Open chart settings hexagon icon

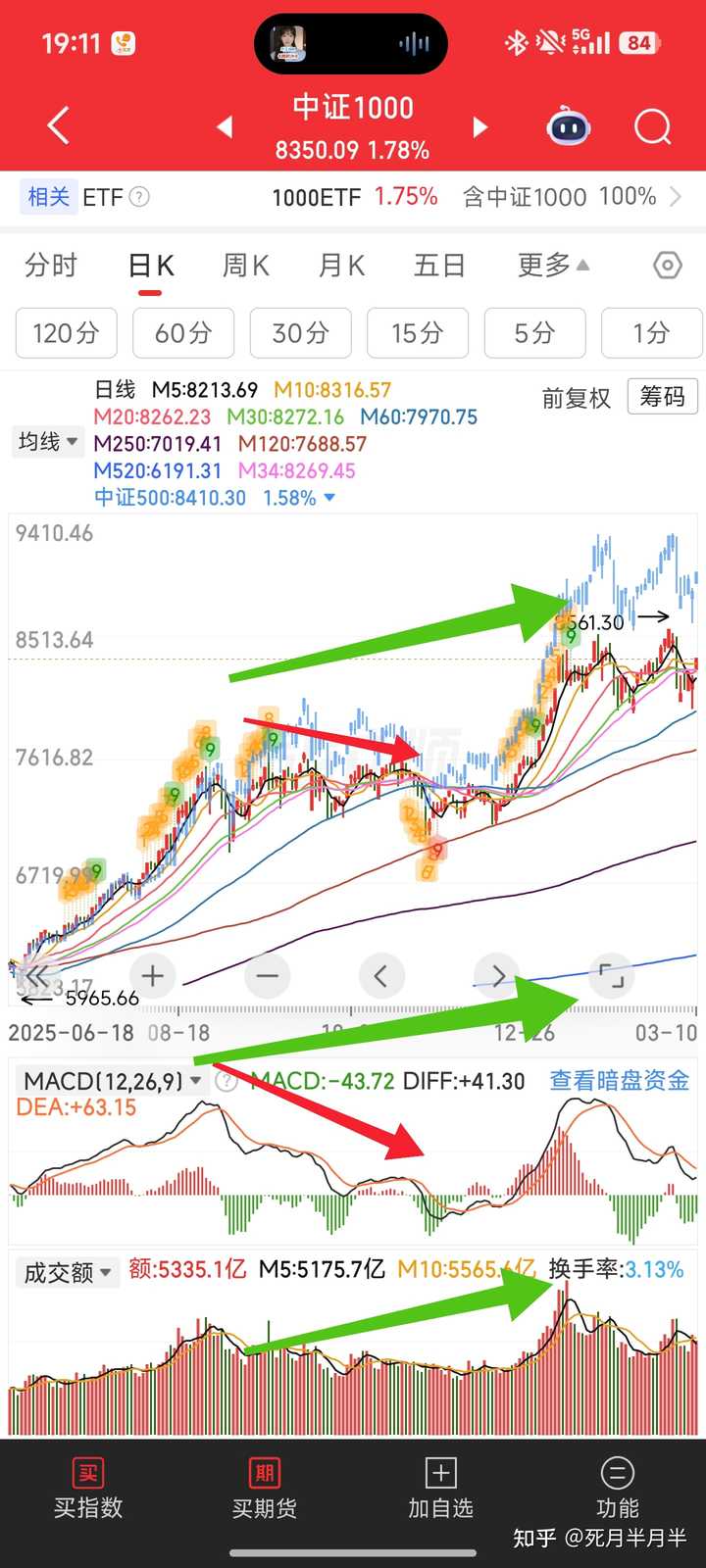pyautogui.click(x=667, y=266)
